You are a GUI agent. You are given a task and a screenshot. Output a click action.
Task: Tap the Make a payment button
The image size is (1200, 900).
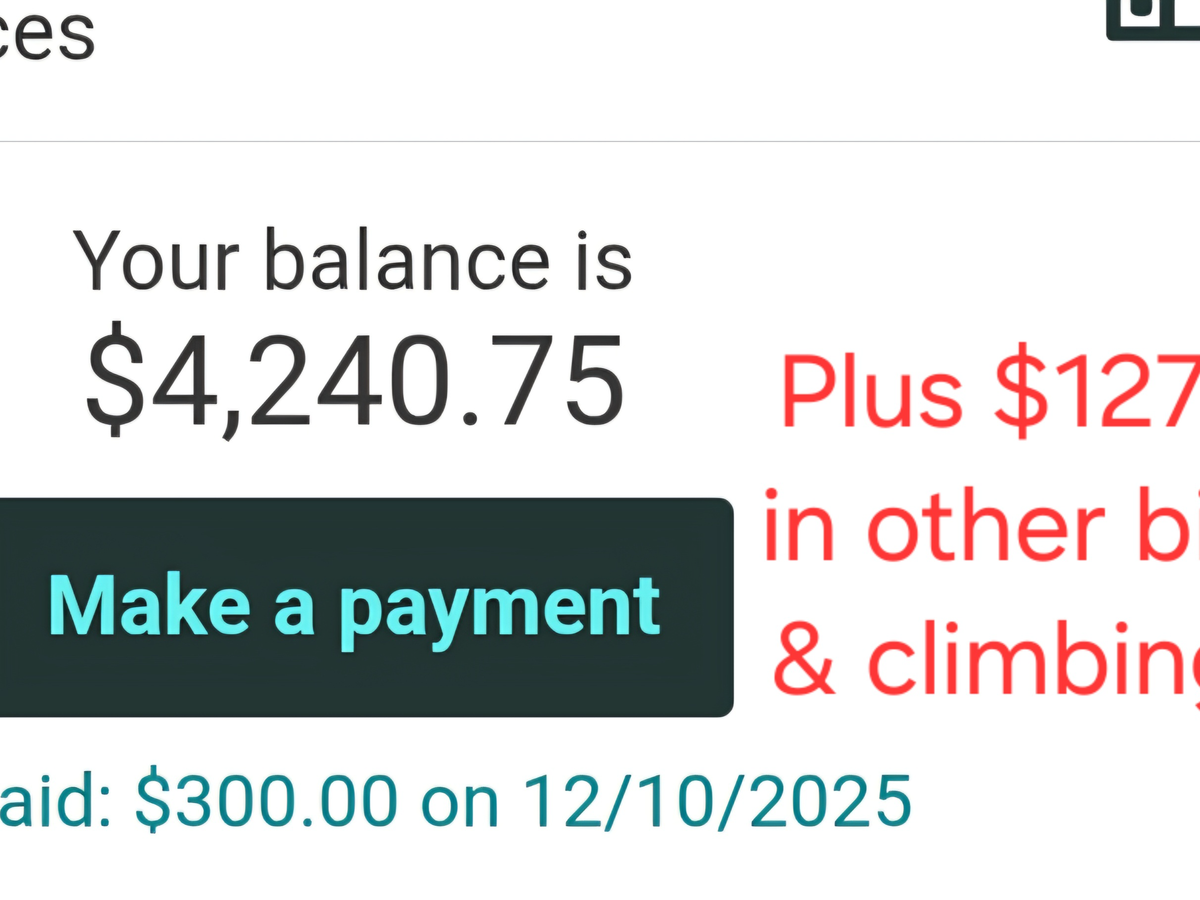(x=355, y=607)
